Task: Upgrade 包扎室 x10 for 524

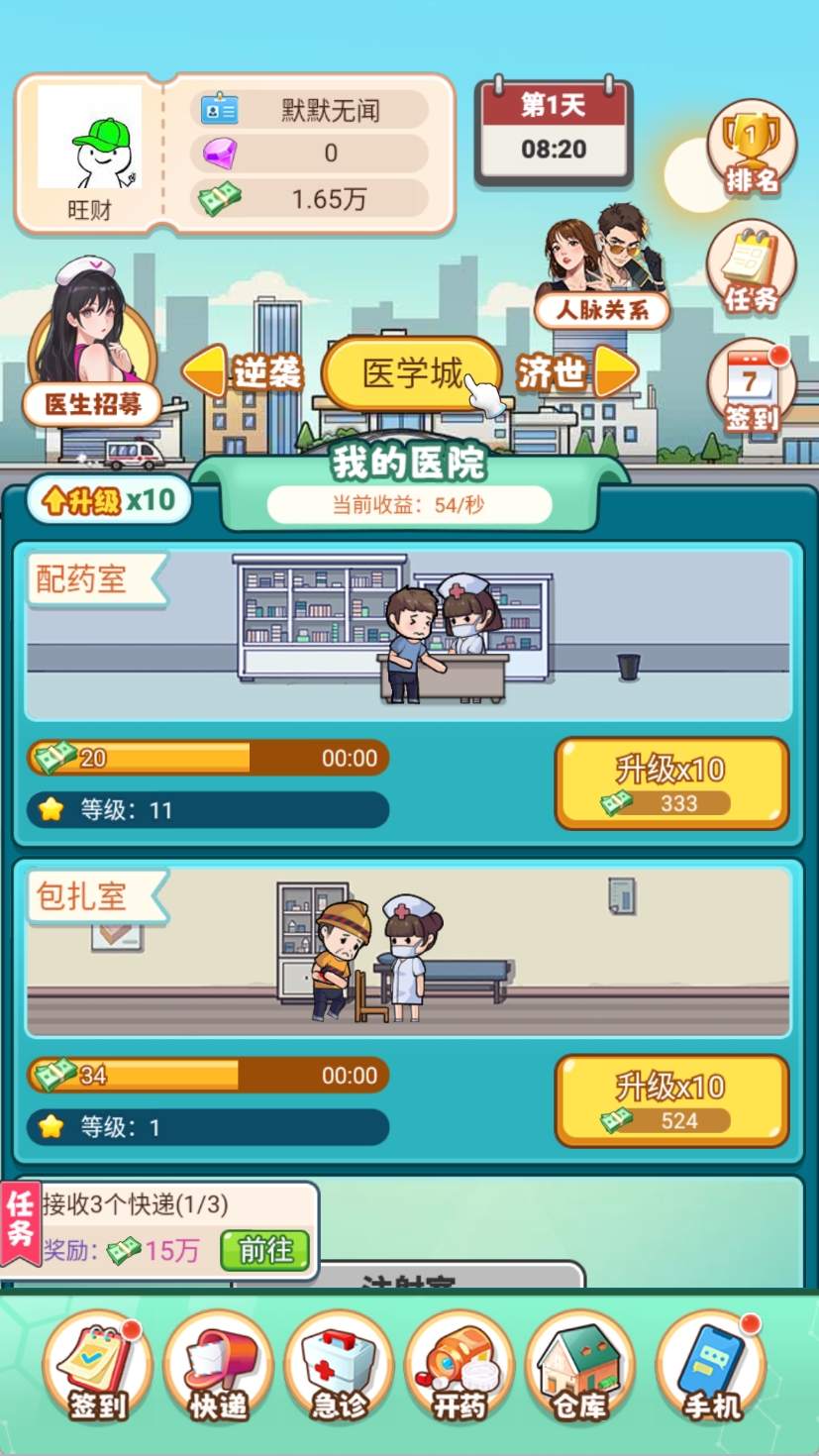Action: click(671, 1100)
